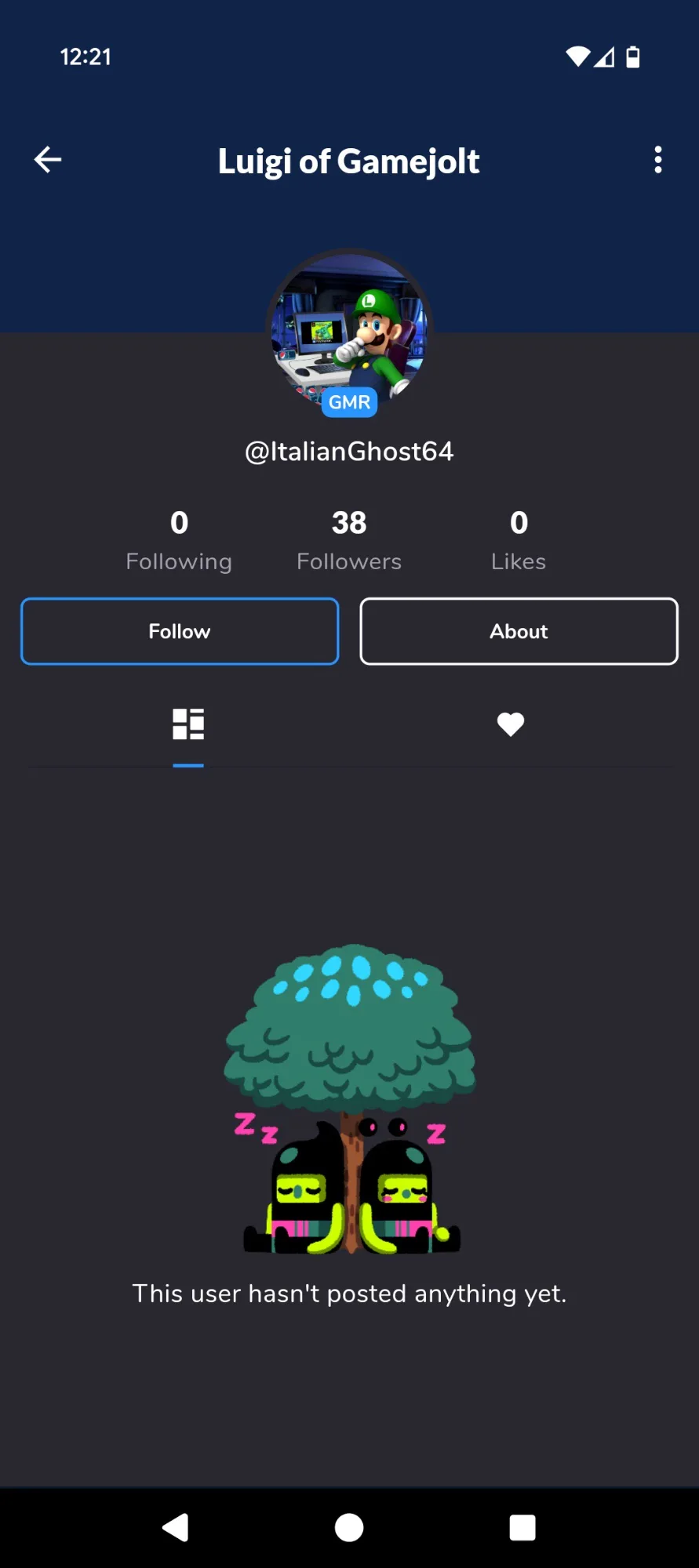Open the profile avatar picture
The image size is (699, 1568).
coord(349,332)
